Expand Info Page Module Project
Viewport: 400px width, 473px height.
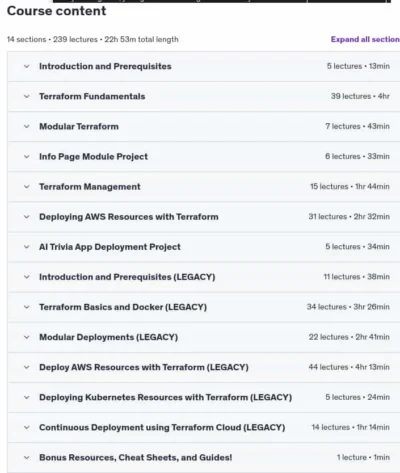(x=204, y=157)
